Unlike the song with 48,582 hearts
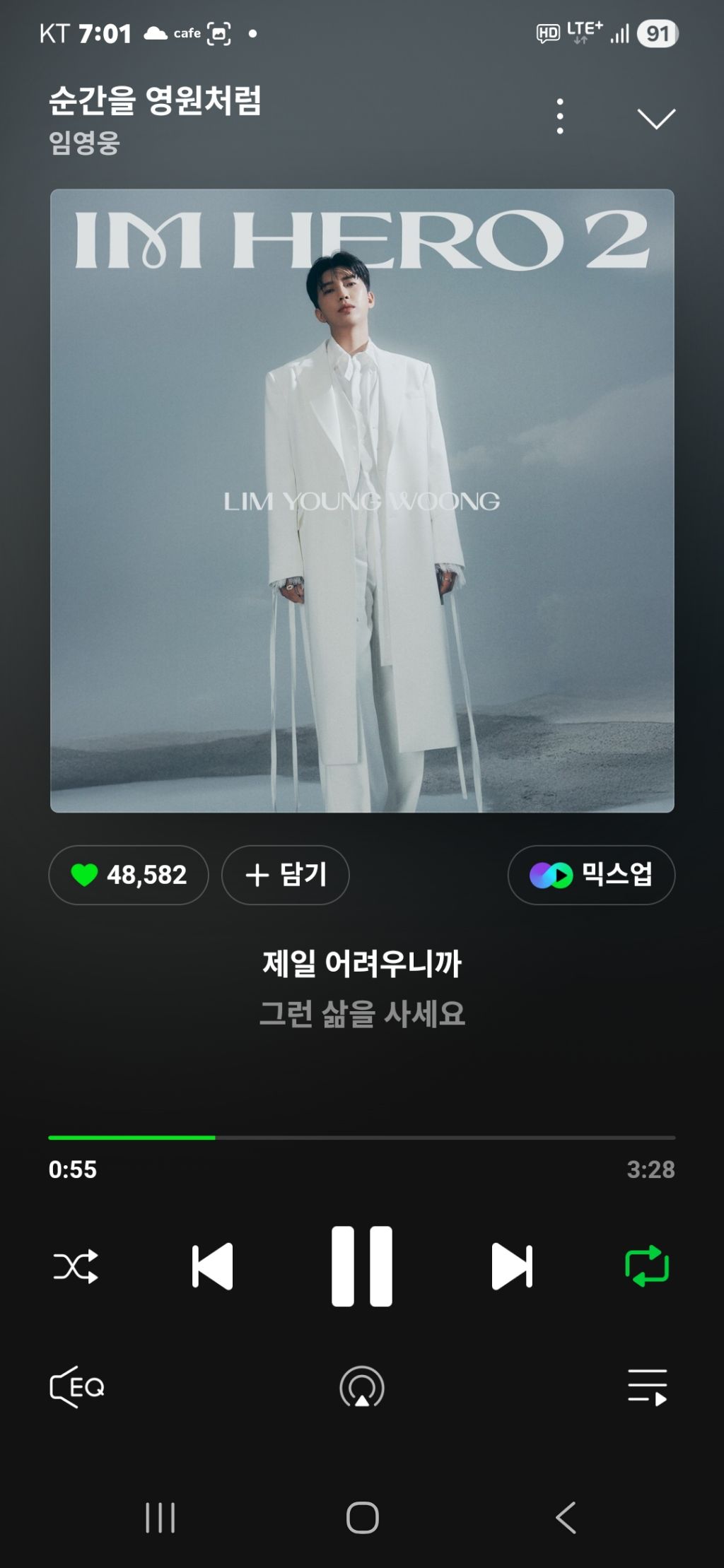The image size is (724, 1568). pos(129,875)
